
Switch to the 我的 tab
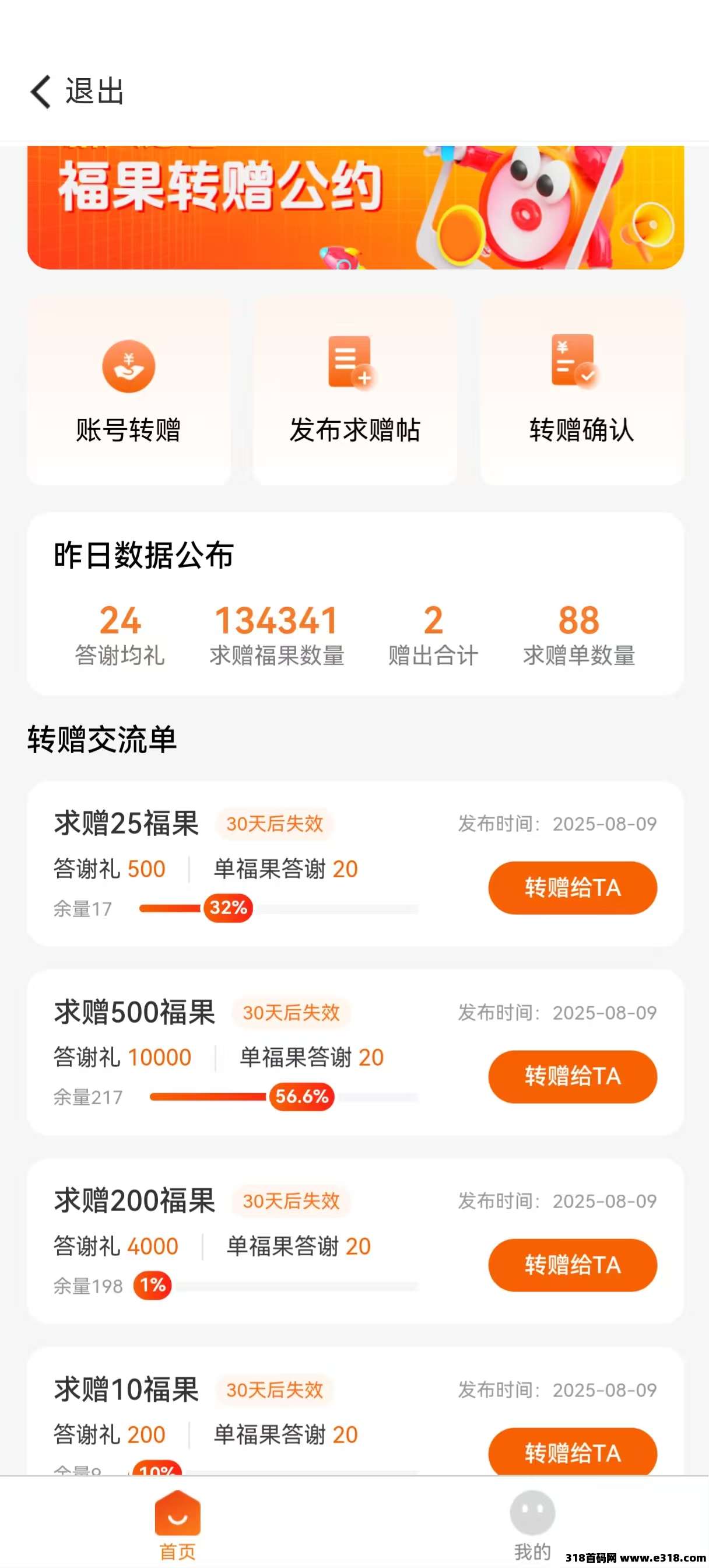pyautogui.click(x=532, y=1525)
